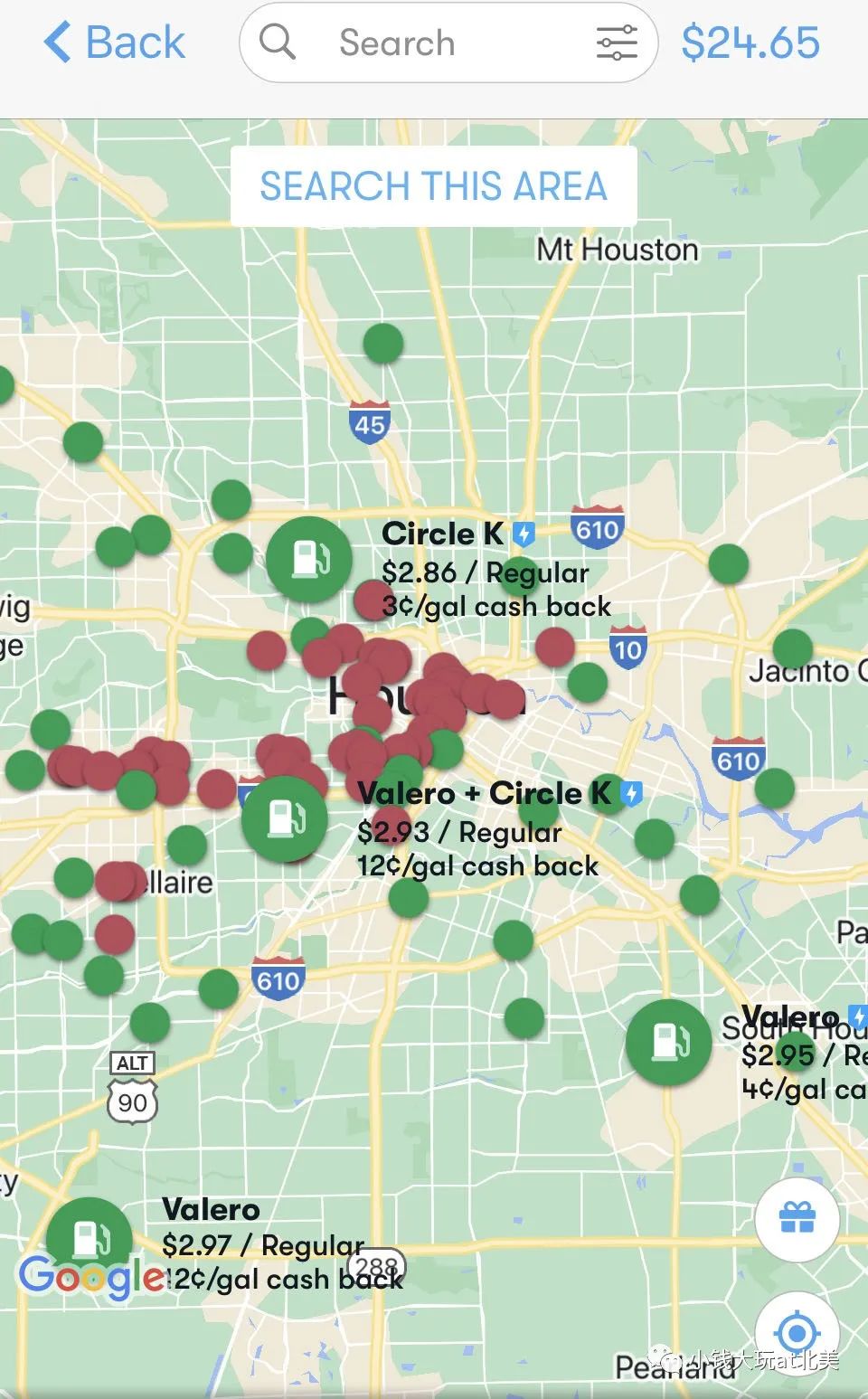Open the $24.65 cash back balance
This screenshot has height=1399, width=868.
[750, 43]
